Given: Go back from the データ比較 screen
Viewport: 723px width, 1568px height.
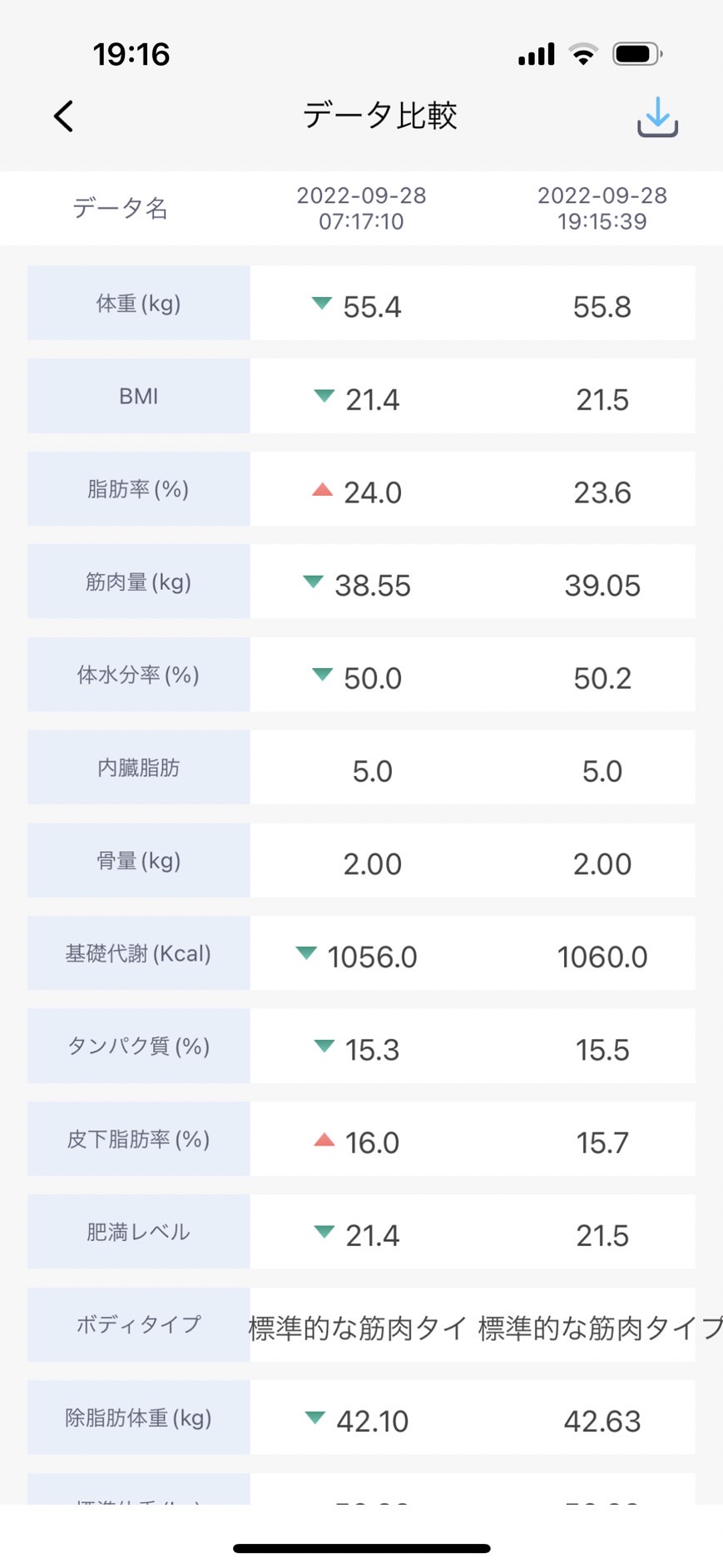Looking at the screenshot, I should pyautogui.click(x=64, y=116).
